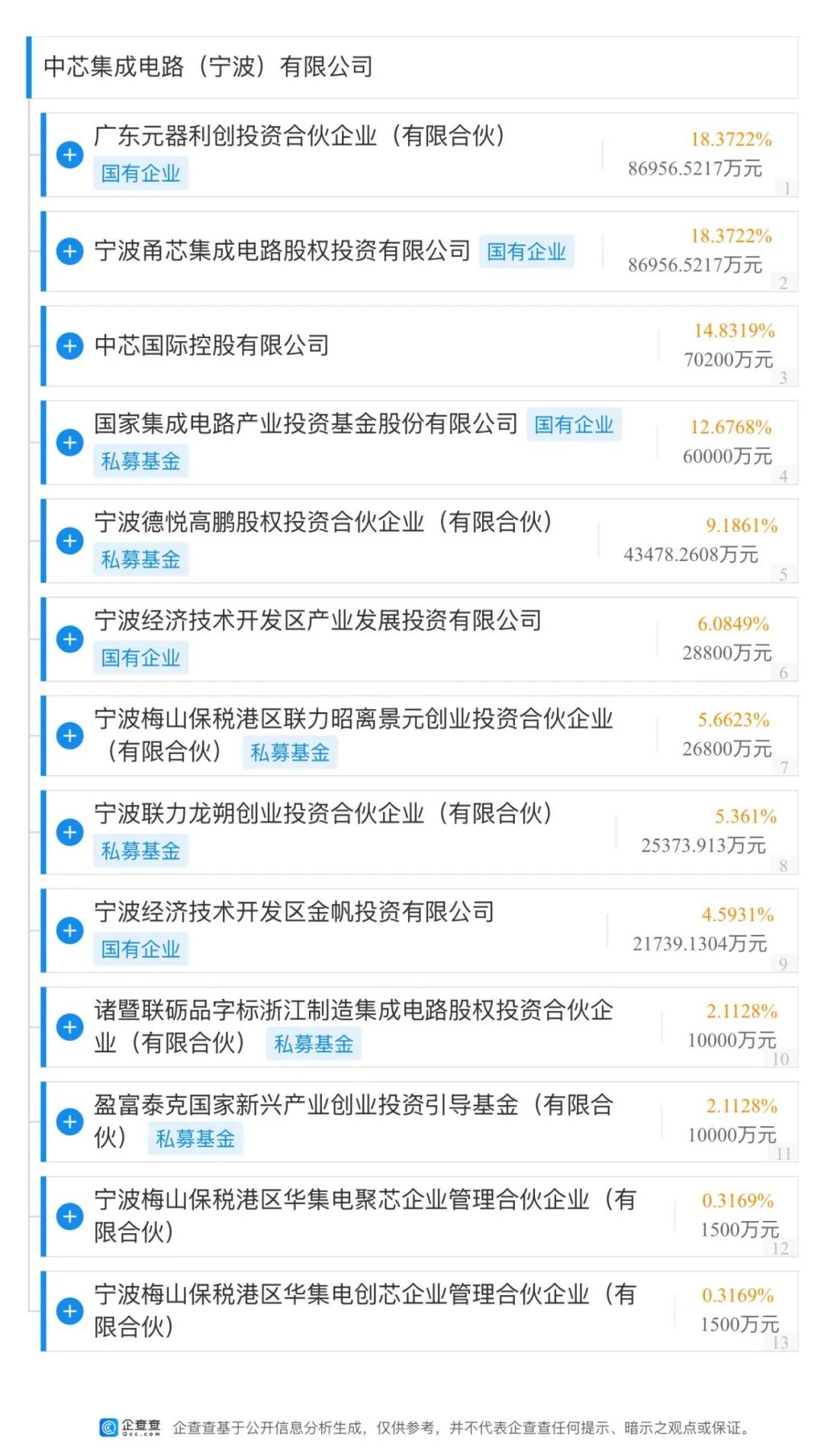This screenshot has height=1456, width=824.
Task: Click the plus icon beside 盈富泰克国家新兴产业创业投资引导基金
Action: tap(69, 1123)
